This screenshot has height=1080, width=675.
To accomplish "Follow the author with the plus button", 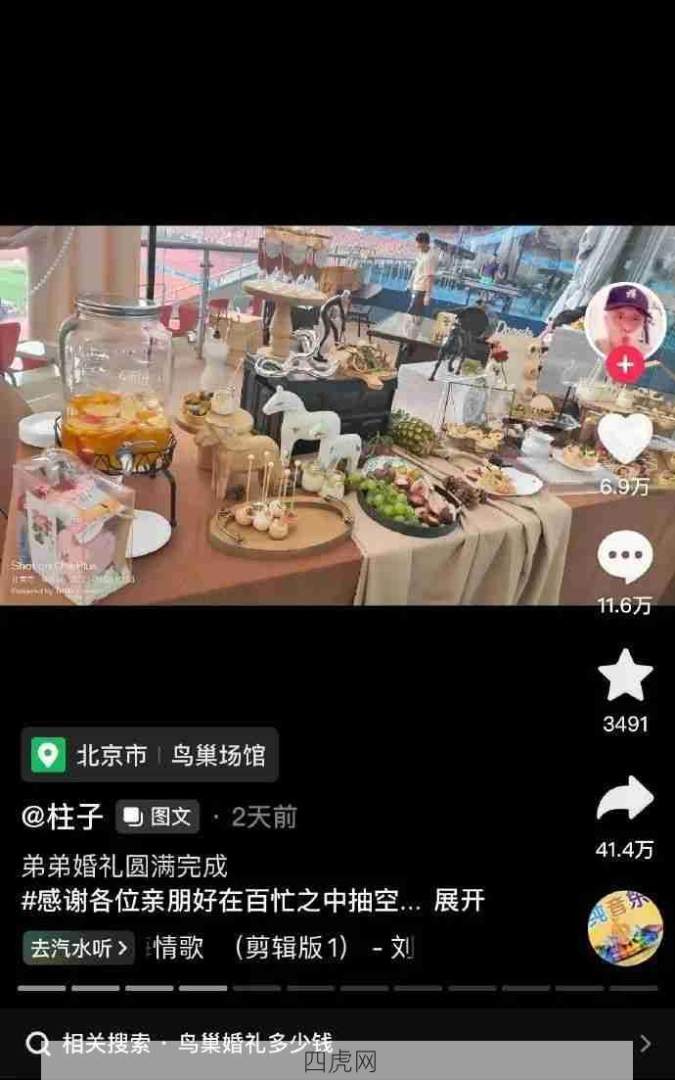I will (625, 365).
